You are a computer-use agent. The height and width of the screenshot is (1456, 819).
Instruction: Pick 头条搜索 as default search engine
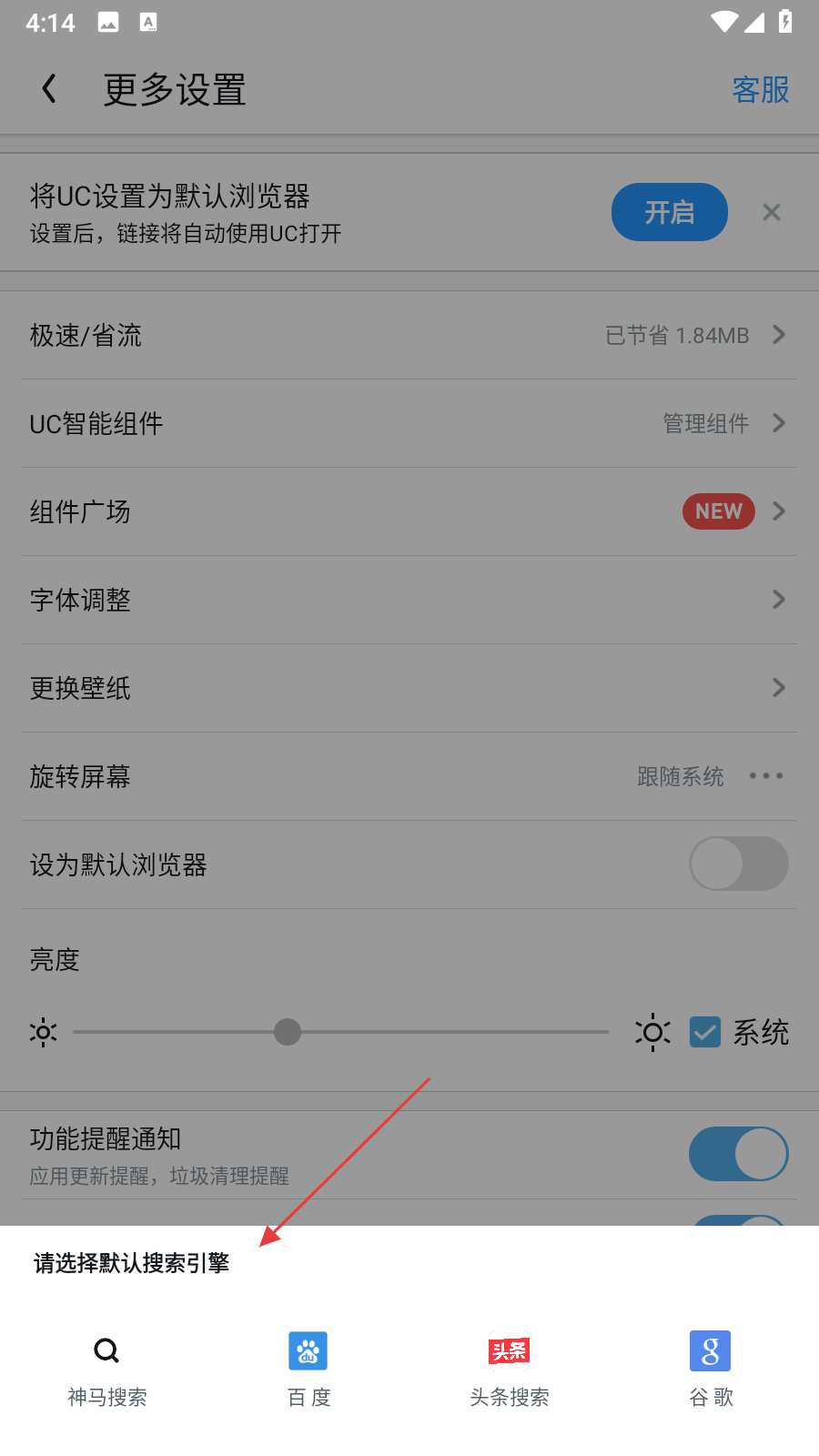(x=510, y=1370)
